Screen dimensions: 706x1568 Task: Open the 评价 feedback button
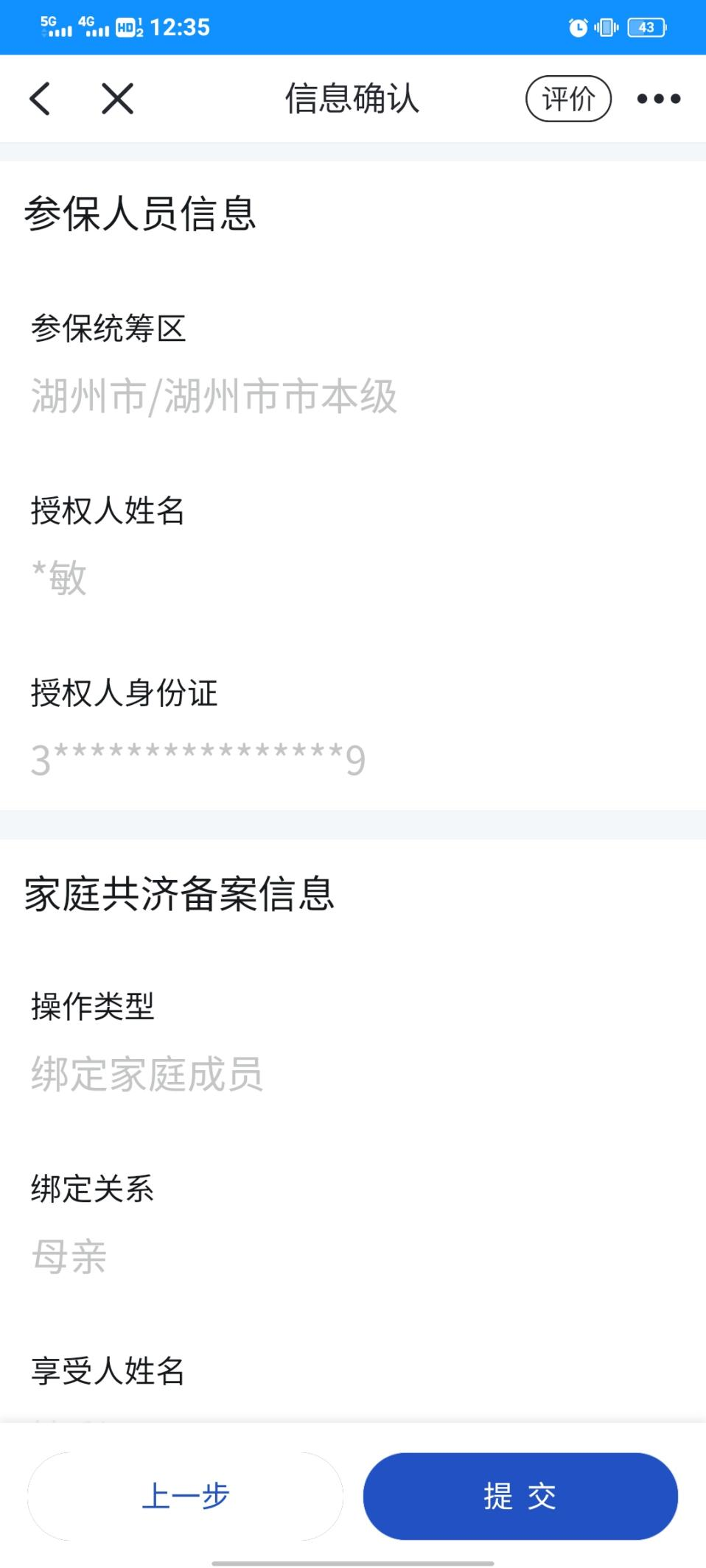coord(568,99)
